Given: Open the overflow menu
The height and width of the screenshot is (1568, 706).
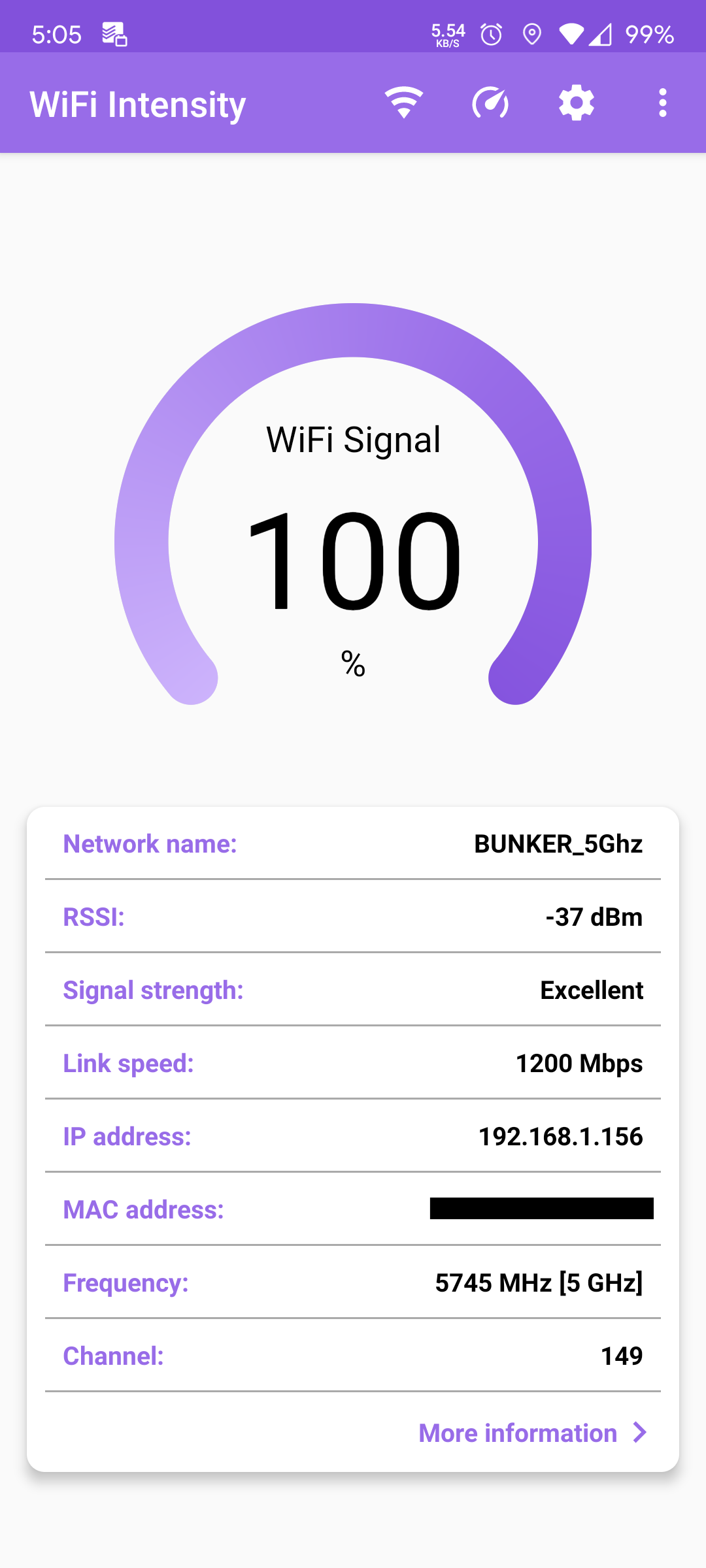Looking at the screenshot, I should (x=663, y=103).
